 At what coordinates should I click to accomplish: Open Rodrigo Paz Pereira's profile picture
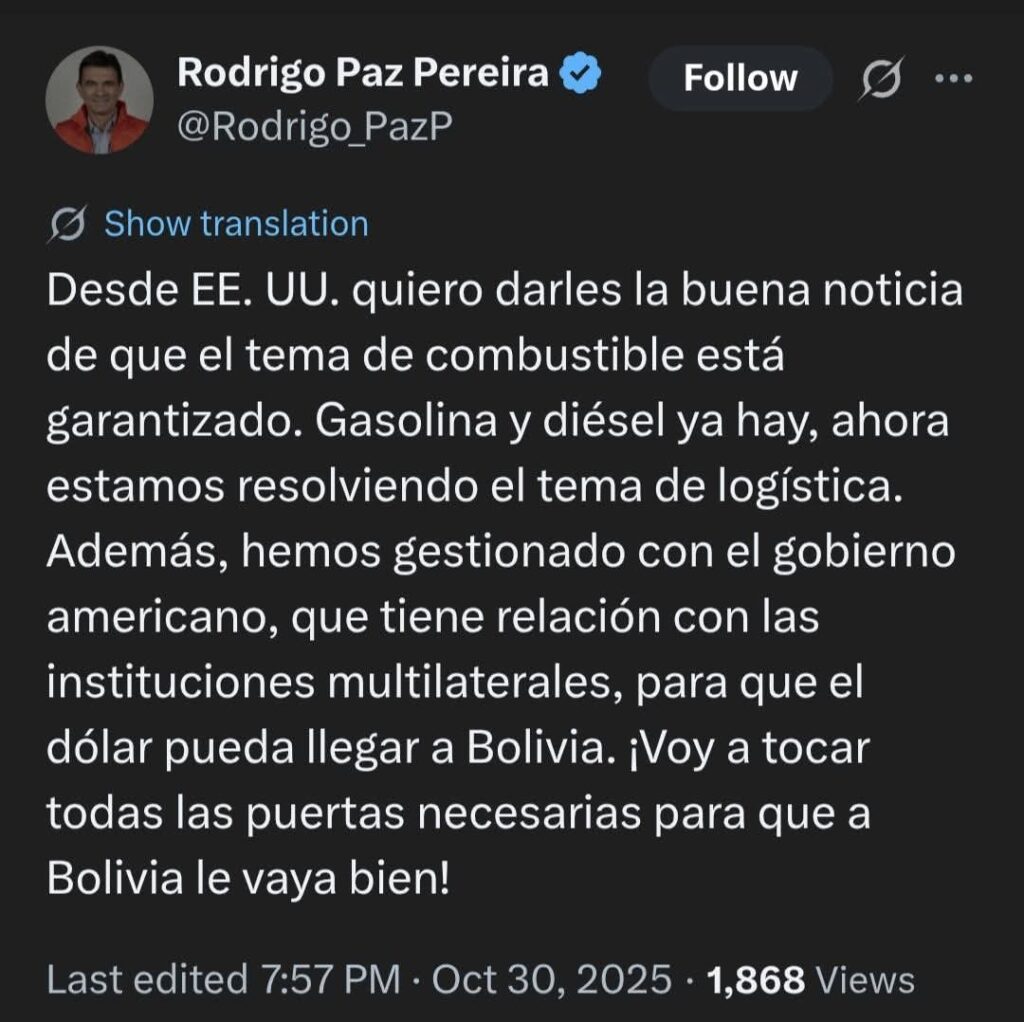coord(99,100)
